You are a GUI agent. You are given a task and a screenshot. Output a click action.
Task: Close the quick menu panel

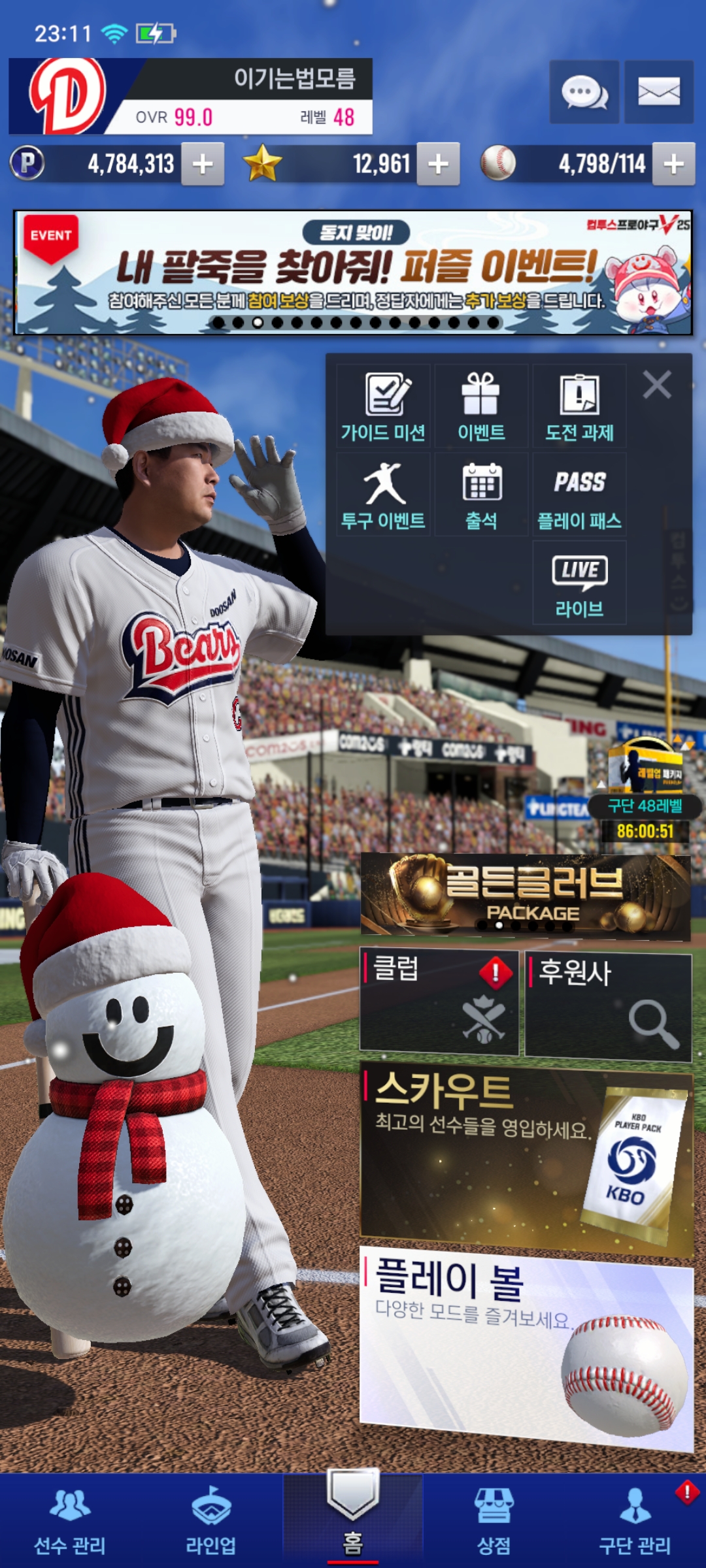tap(656, 385)
